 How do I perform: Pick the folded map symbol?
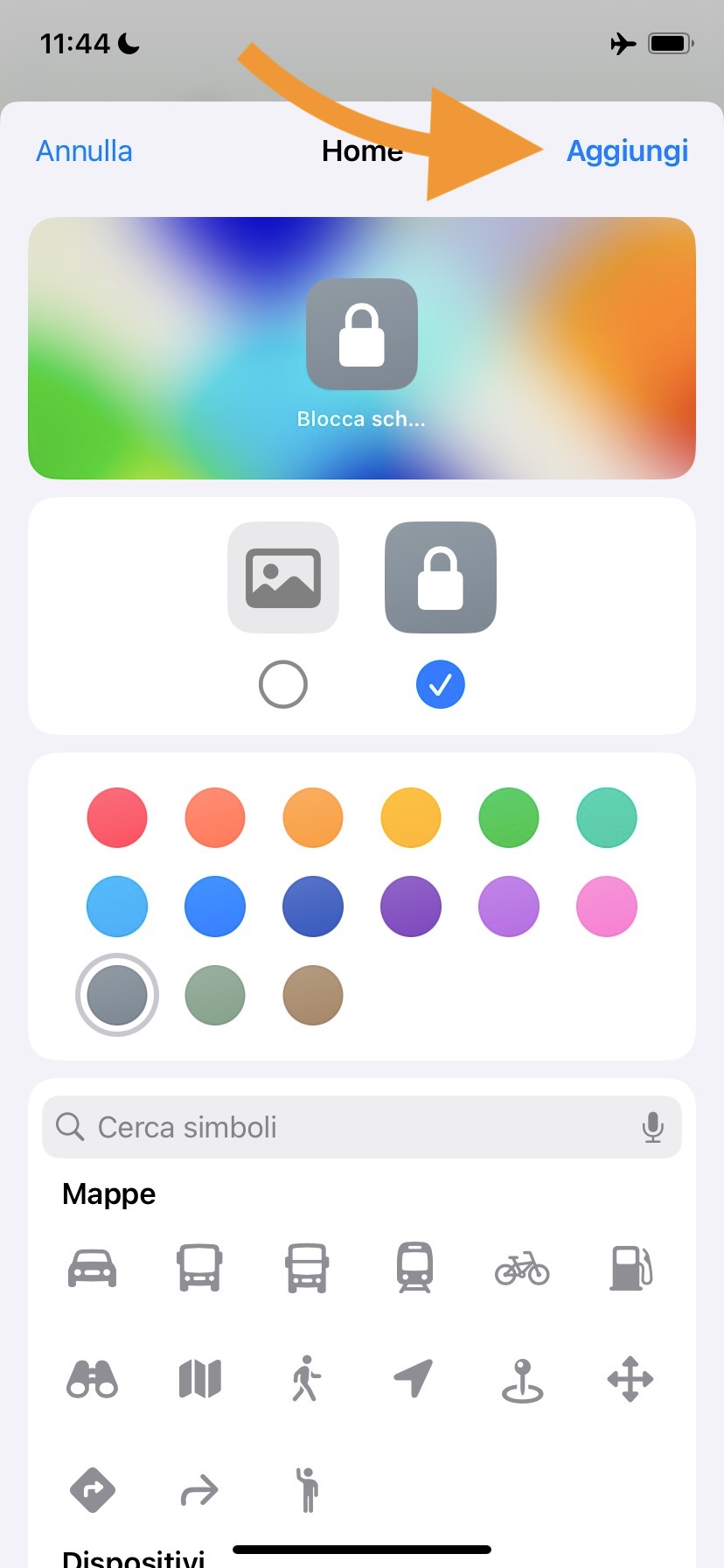(200, 1379)
